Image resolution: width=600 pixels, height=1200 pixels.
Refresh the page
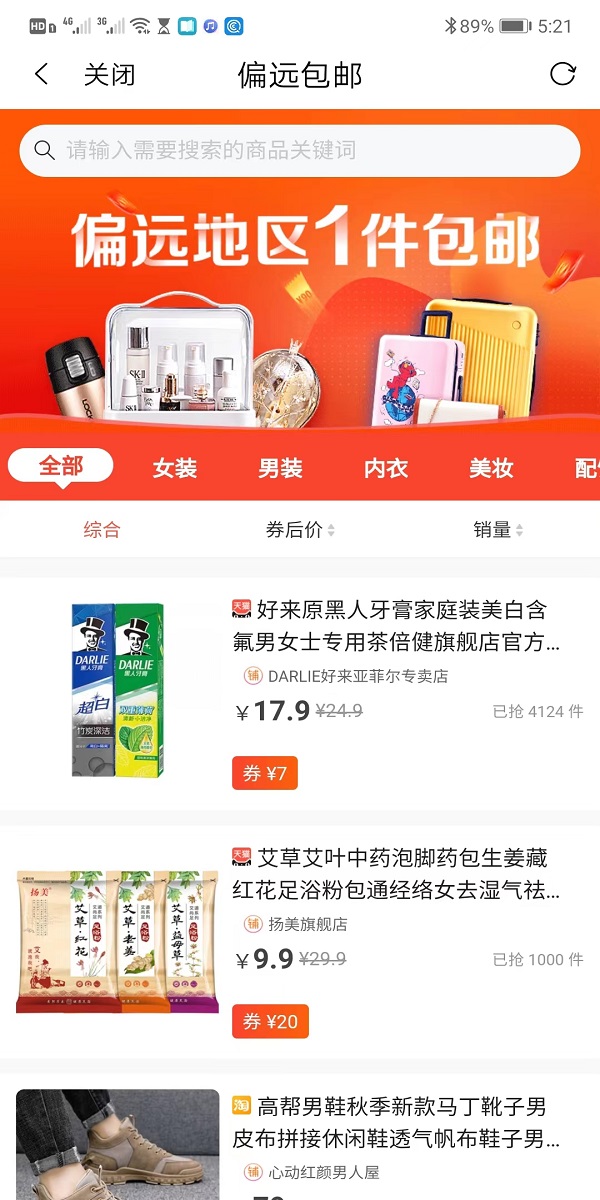(563, 74)
